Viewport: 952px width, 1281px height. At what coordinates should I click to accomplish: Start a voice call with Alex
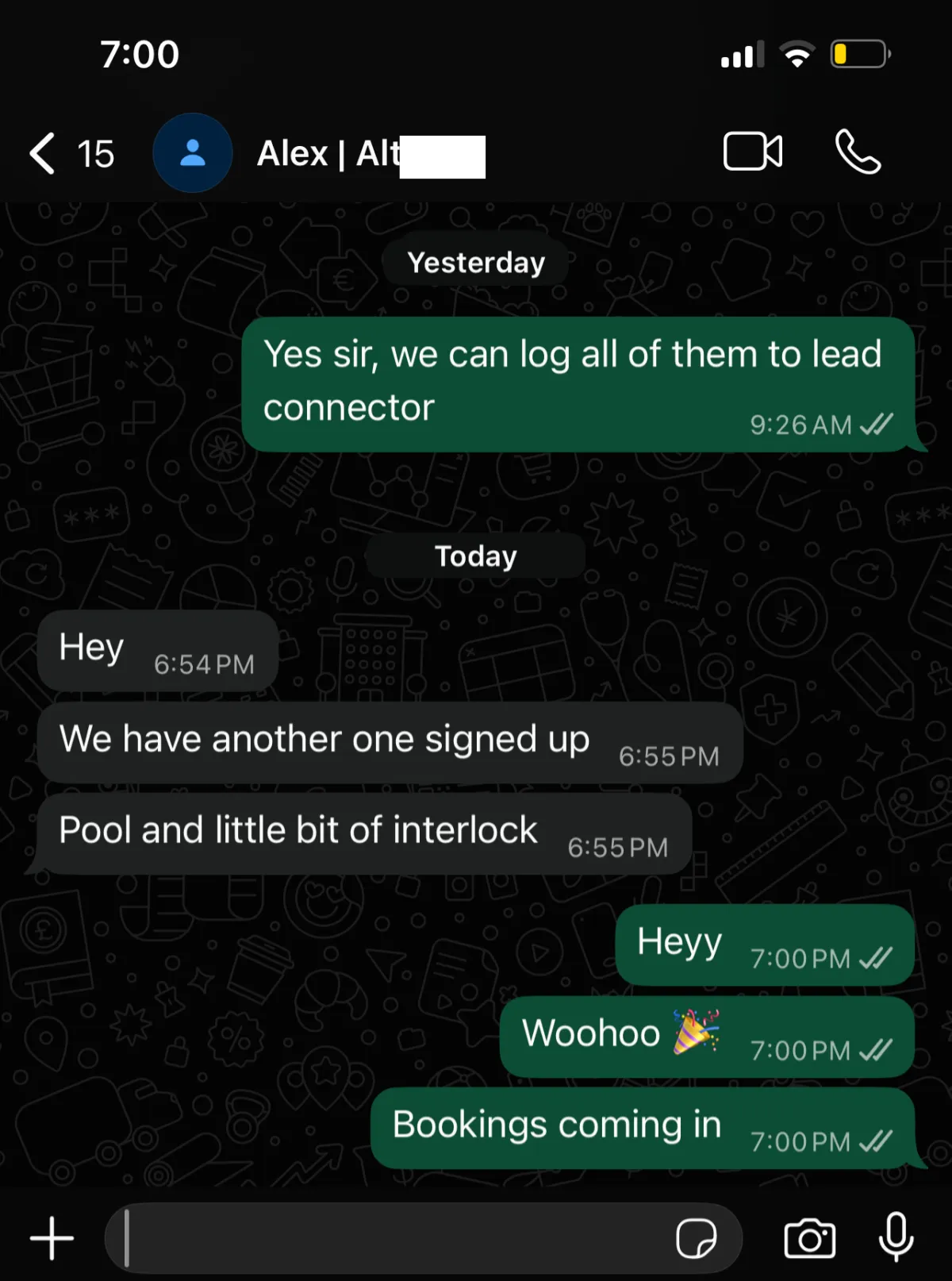point(858,152)
